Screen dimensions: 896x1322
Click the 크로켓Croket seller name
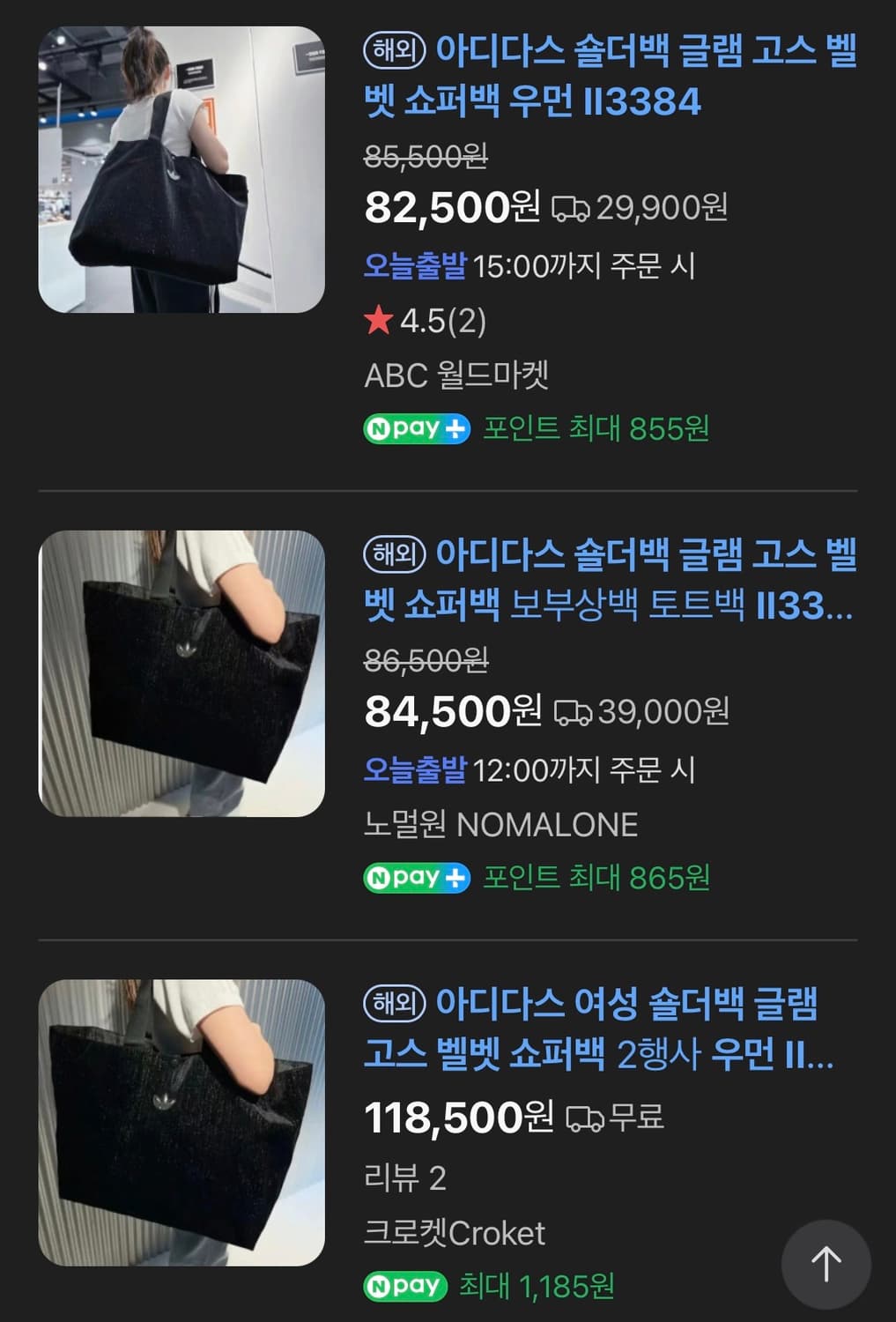(455, 1234)
